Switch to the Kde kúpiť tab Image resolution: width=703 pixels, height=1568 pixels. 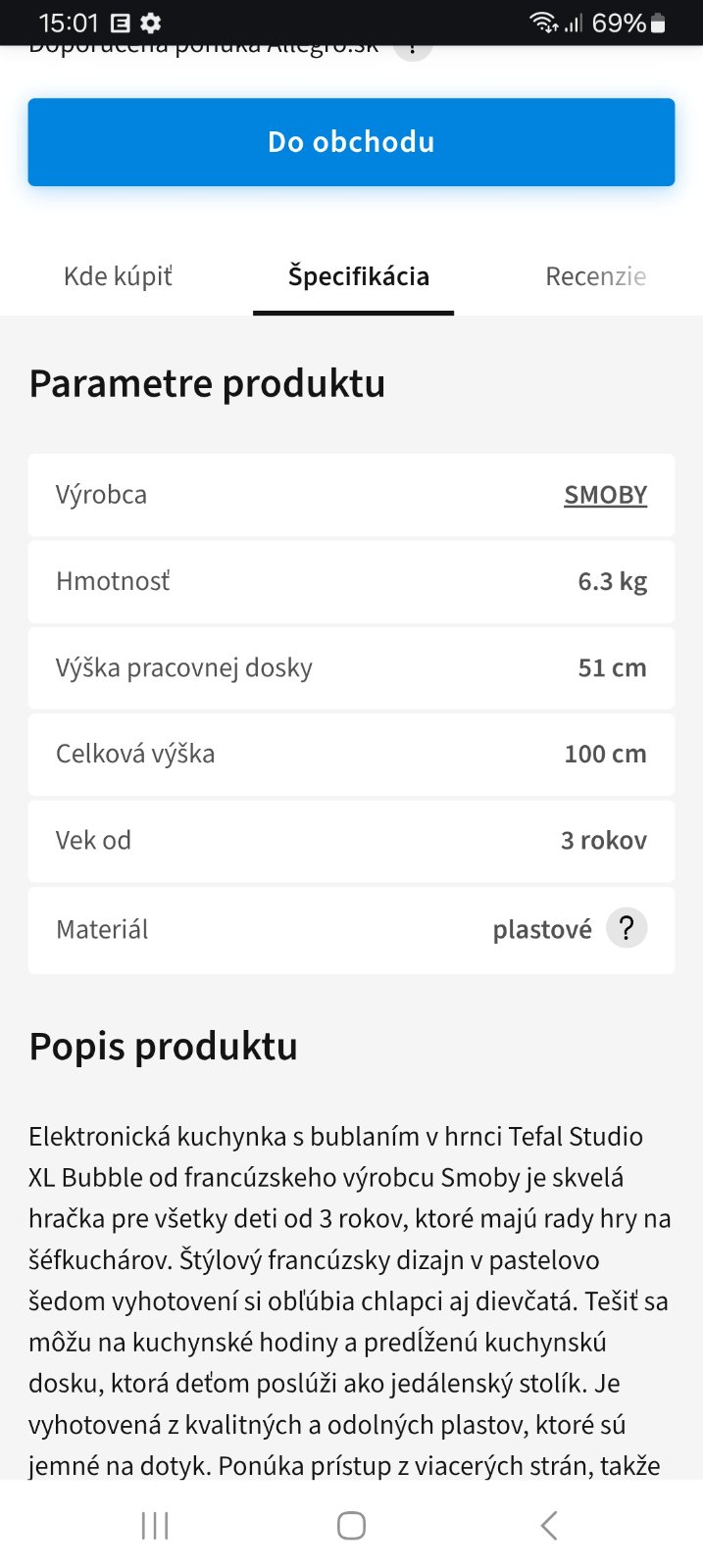[x=118, y=276]
